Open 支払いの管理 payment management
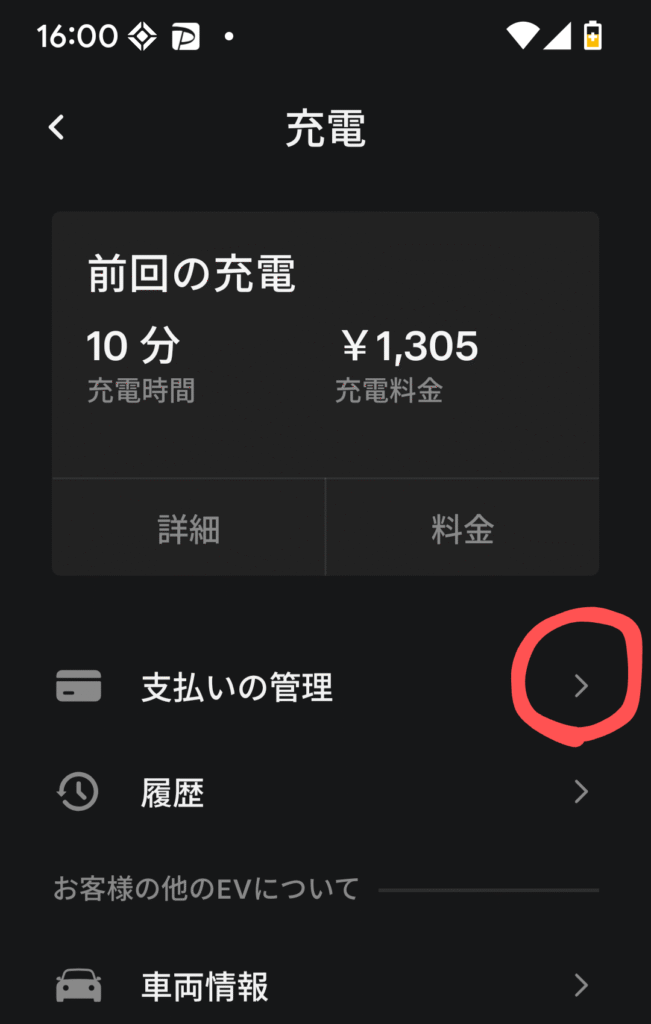The width and height of the screenshot is (651, 1024). 325,688
